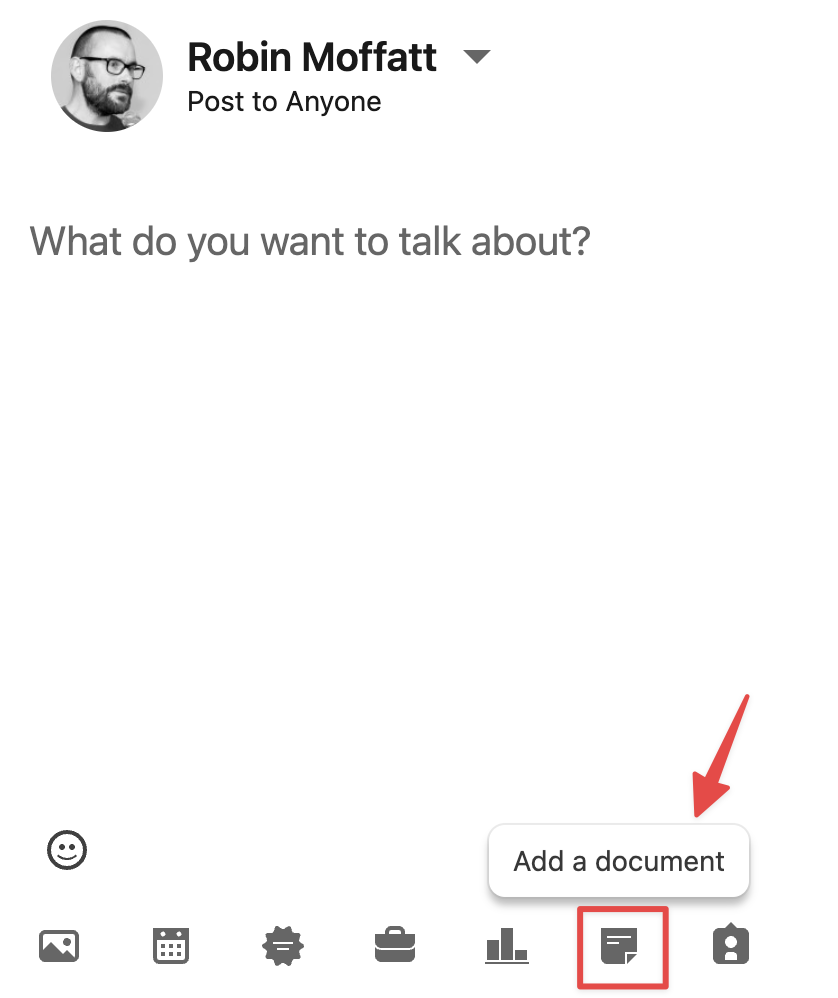The height and width of the screenshot is (998, 838).
Task: Focus the "What do you want to talk about?" field
Action: click(310, 241)
